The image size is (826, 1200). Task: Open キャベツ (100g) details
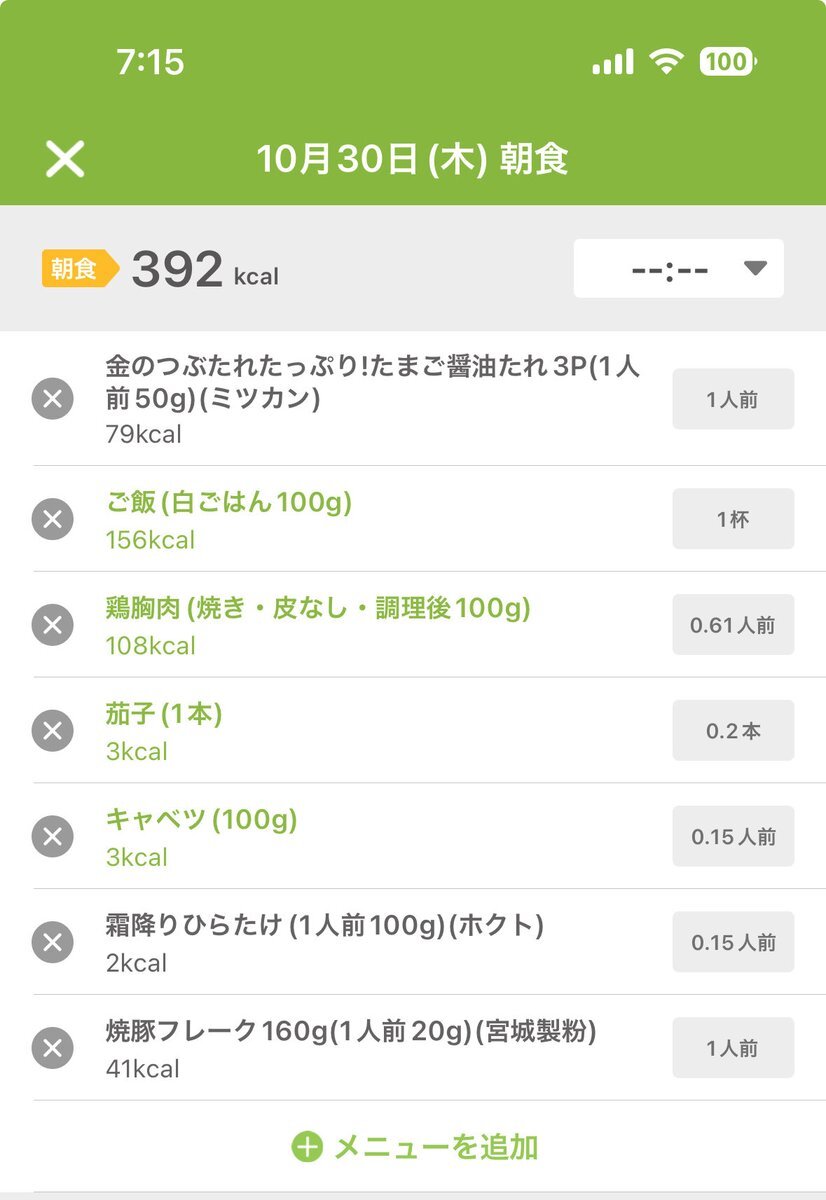click(202, 820)
